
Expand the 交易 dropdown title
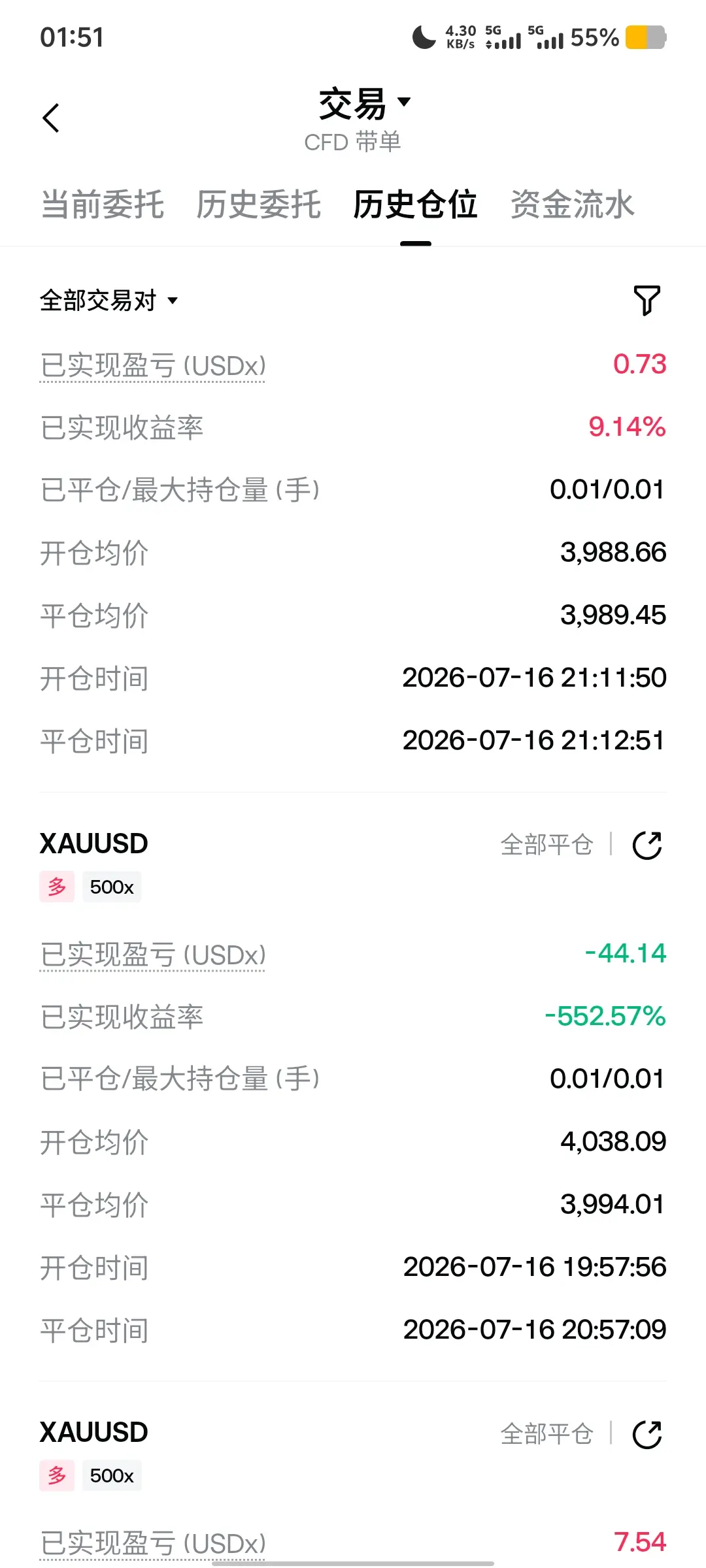(365, 104)
